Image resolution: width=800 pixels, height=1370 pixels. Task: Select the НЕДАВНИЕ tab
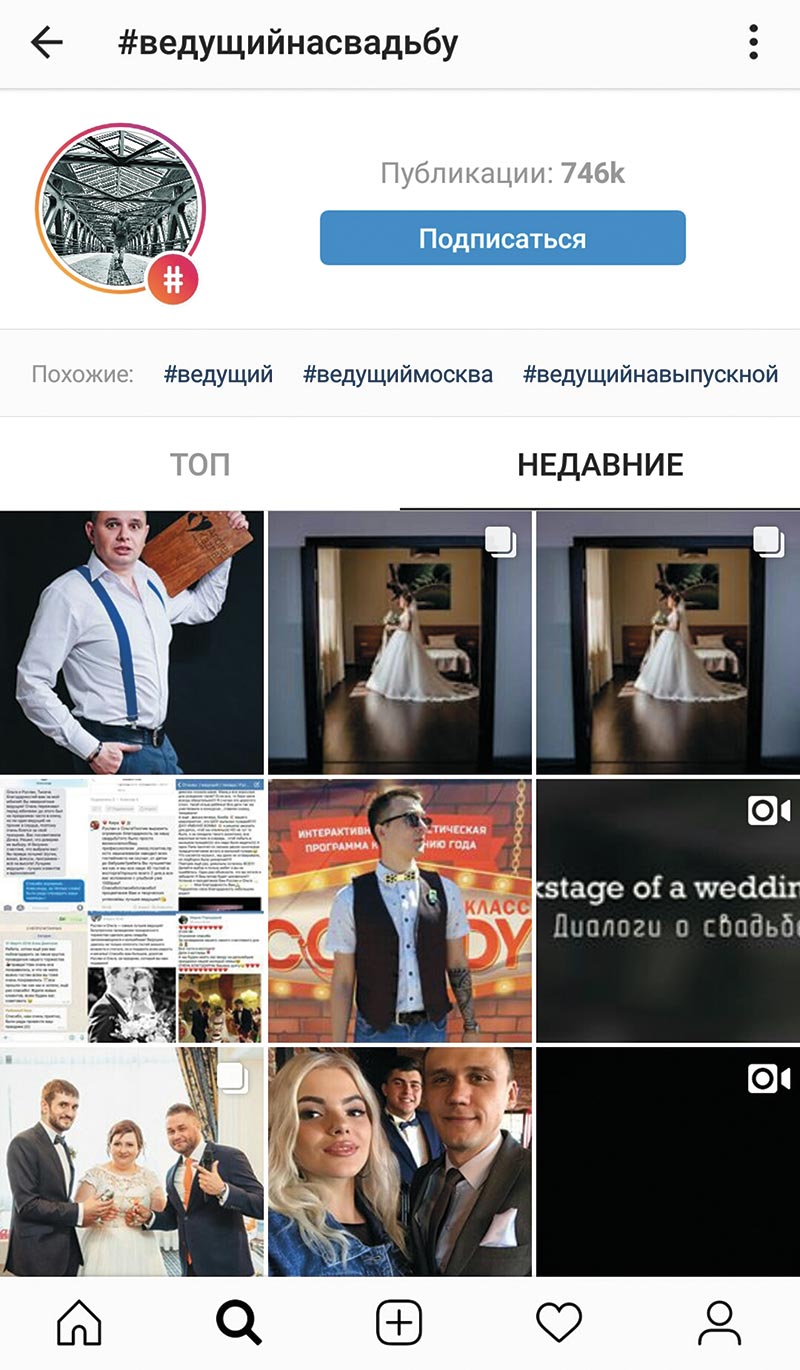(600, 464)
